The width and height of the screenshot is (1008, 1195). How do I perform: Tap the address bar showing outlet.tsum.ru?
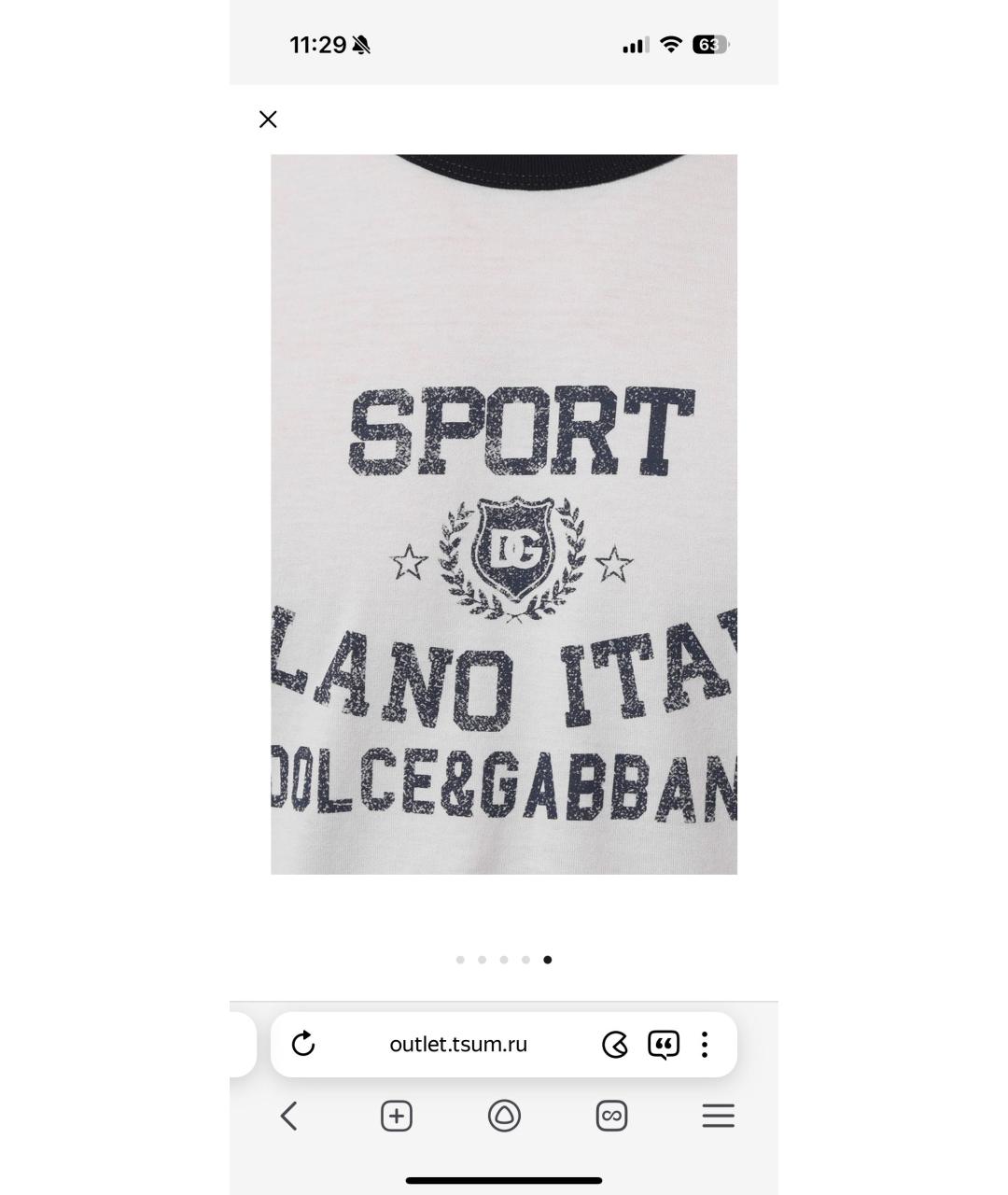459,1044
